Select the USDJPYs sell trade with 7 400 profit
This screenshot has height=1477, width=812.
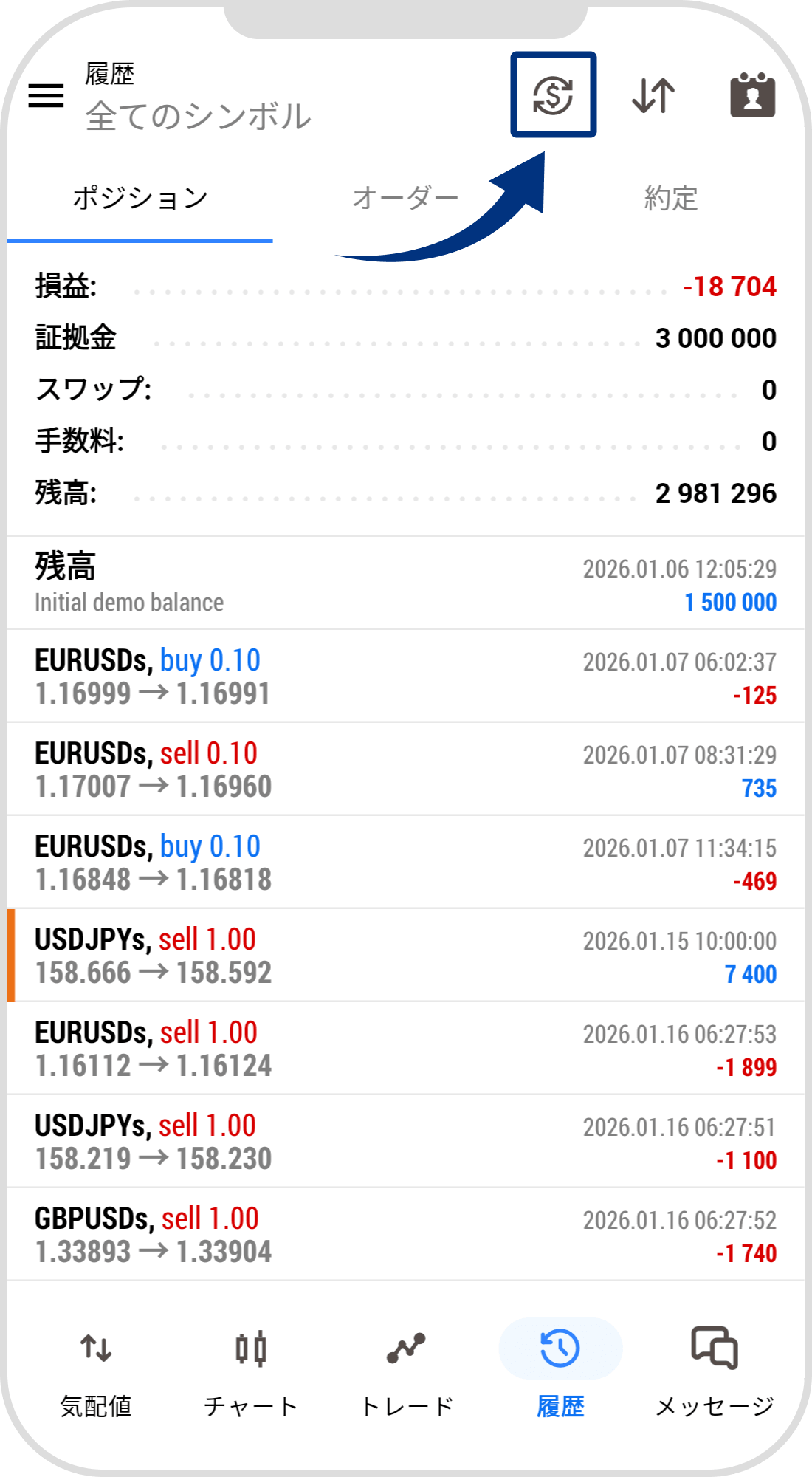(x=405, y=956)
